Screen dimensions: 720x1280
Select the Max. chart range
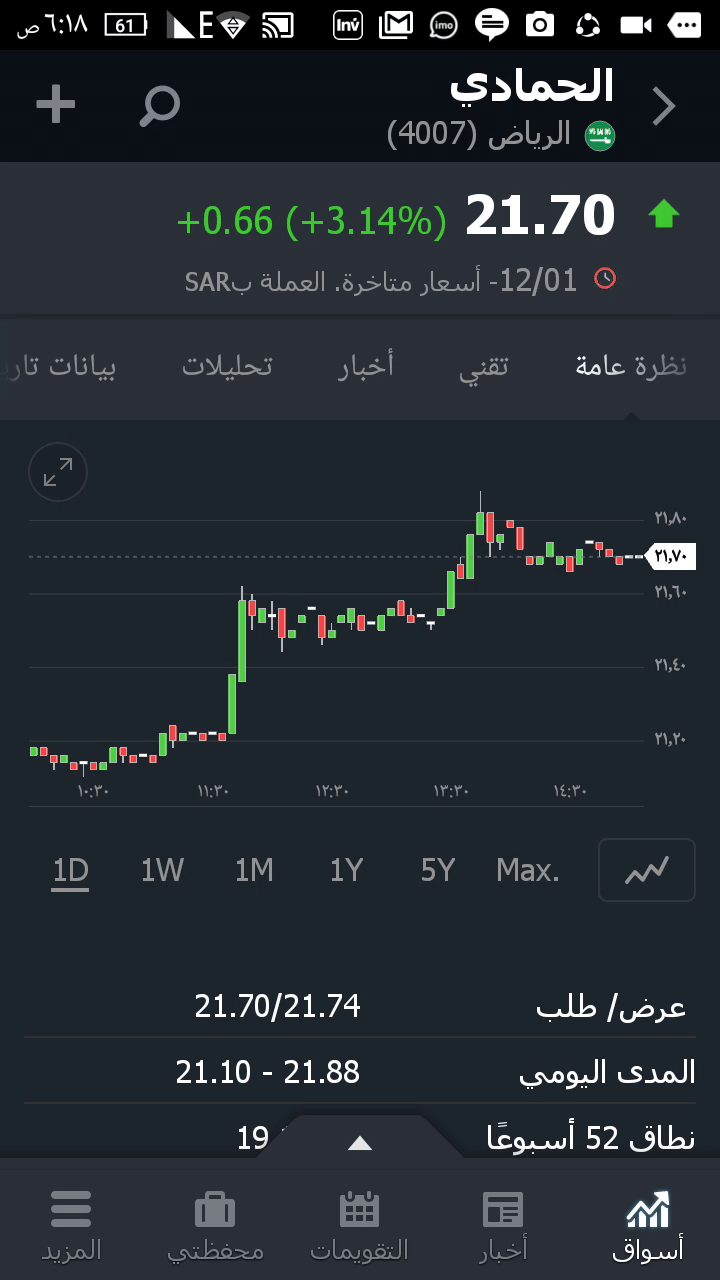click(x=528, y=870)
